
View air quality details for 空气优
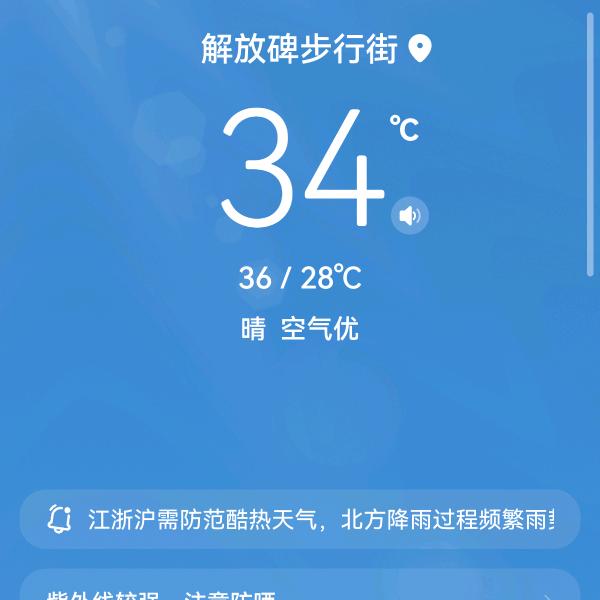pos(319,329)
